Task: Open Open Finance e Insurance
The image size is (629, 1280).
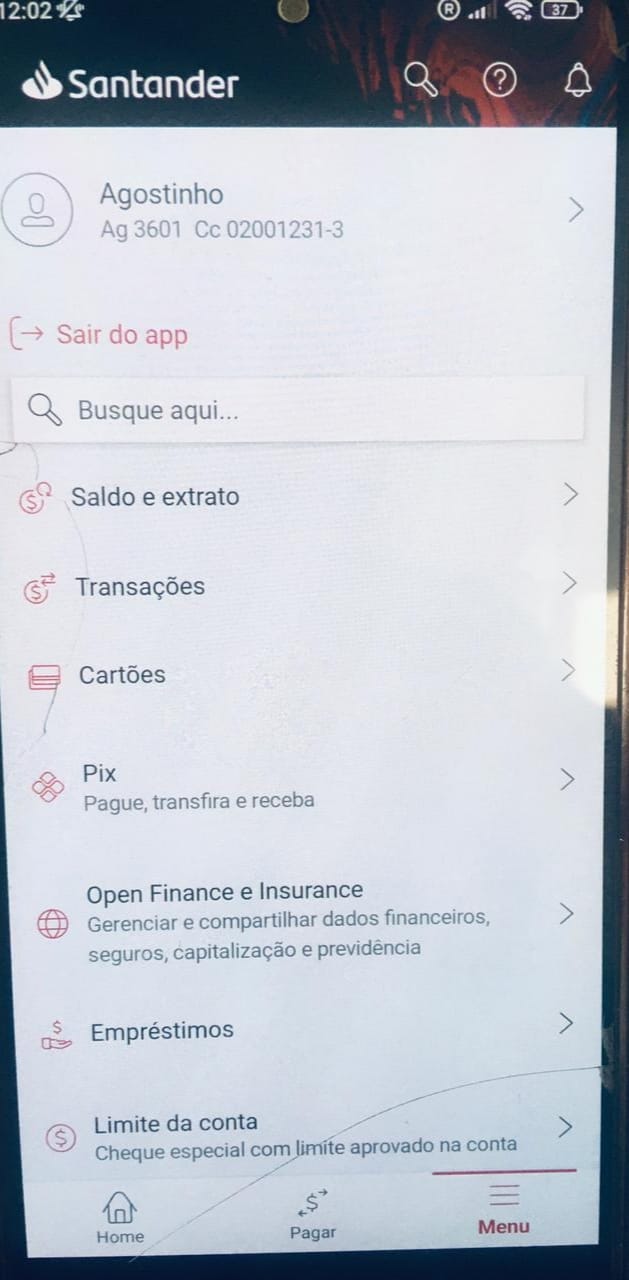Action: pos(300,918)
